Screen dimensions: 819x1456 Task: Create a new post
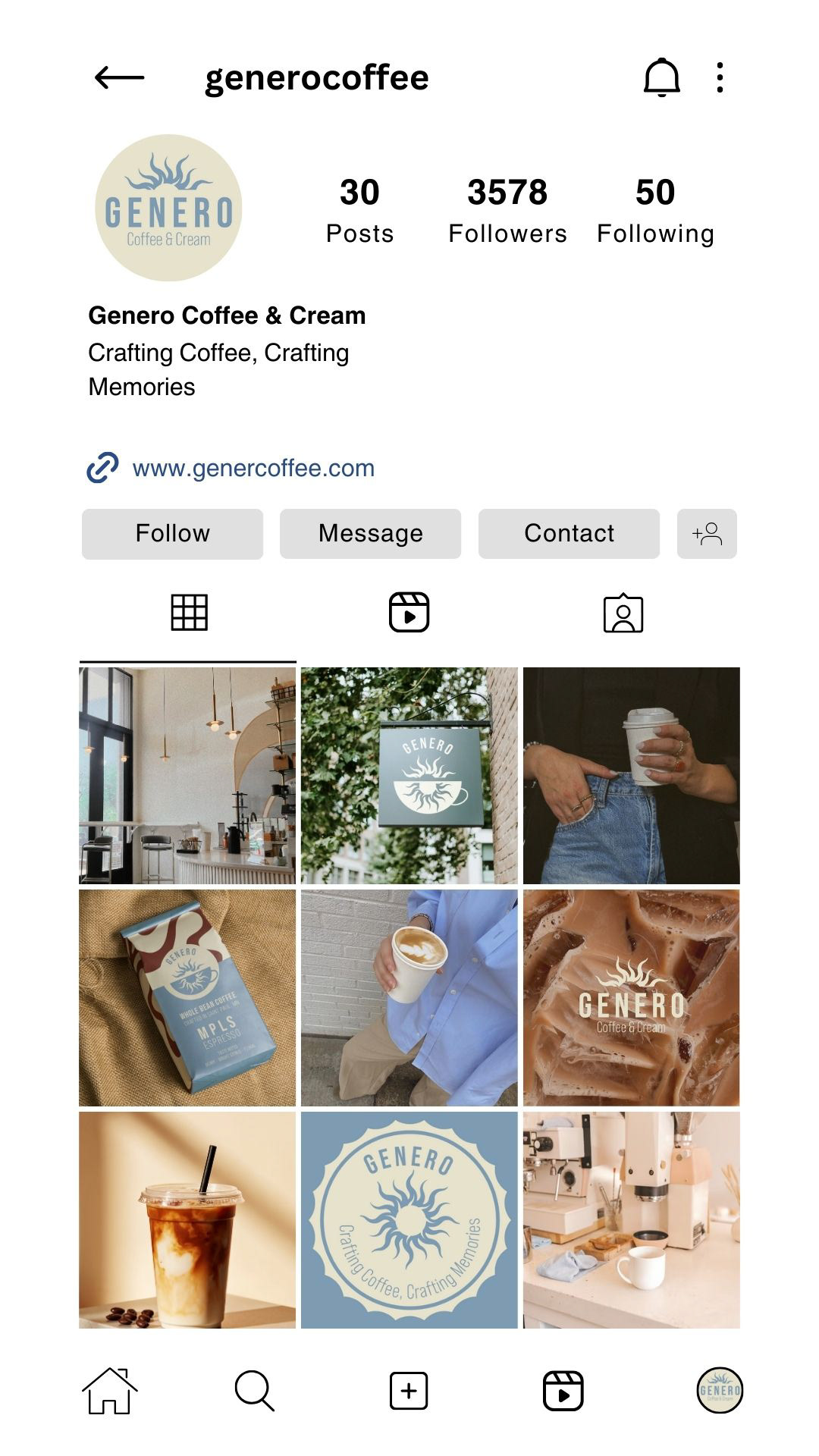[x=409, y=1391]
